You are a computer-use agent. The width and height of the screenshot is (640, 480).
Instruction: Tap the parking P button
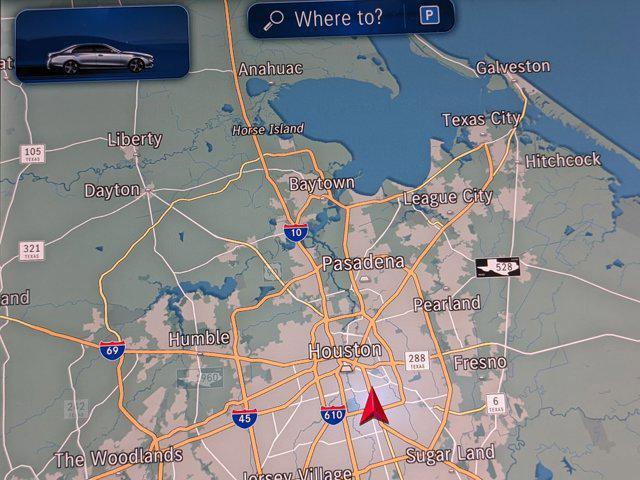[x=429, y=17]
